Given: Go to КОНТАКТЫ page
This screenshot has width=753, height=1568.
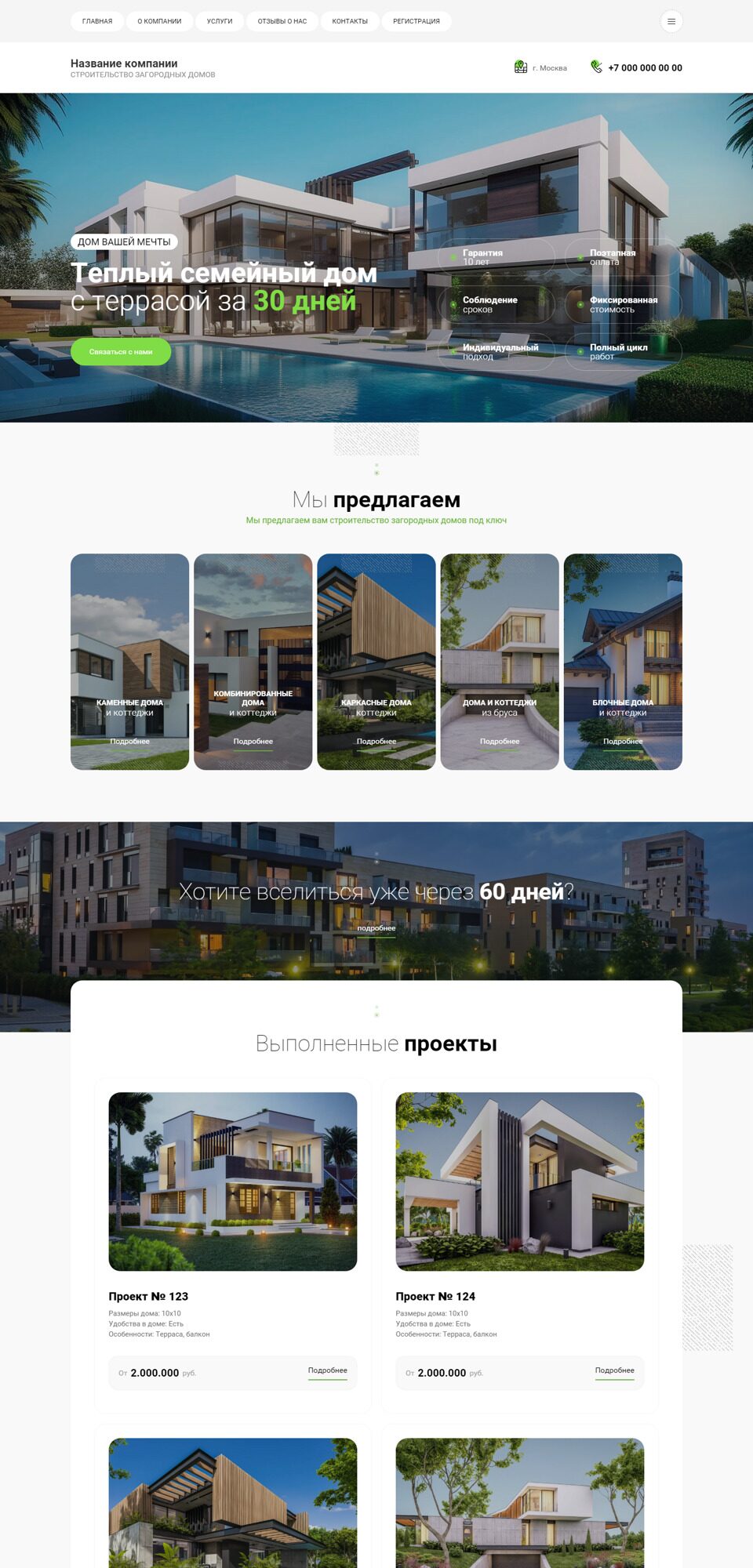Looking at the screenshot, I should [x=350, y=21].
